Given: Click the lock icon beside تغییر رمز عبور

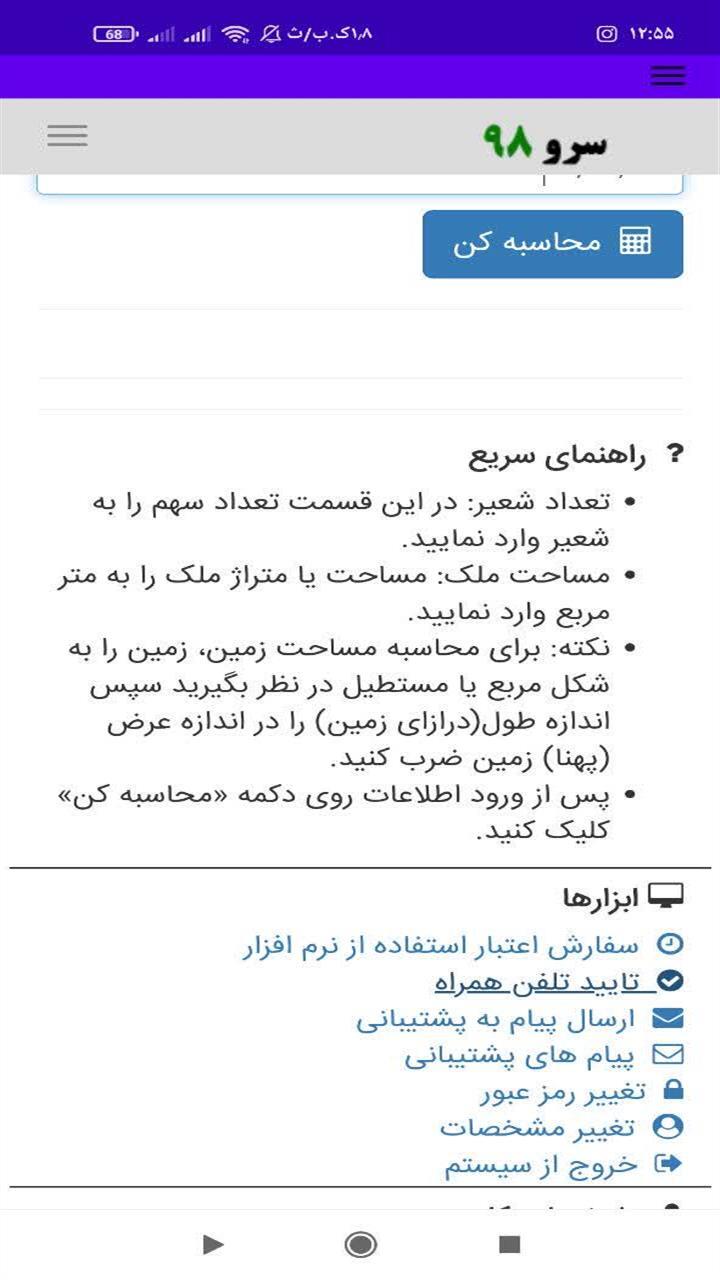Looking at the screenshot, I should coord(669,1087).
